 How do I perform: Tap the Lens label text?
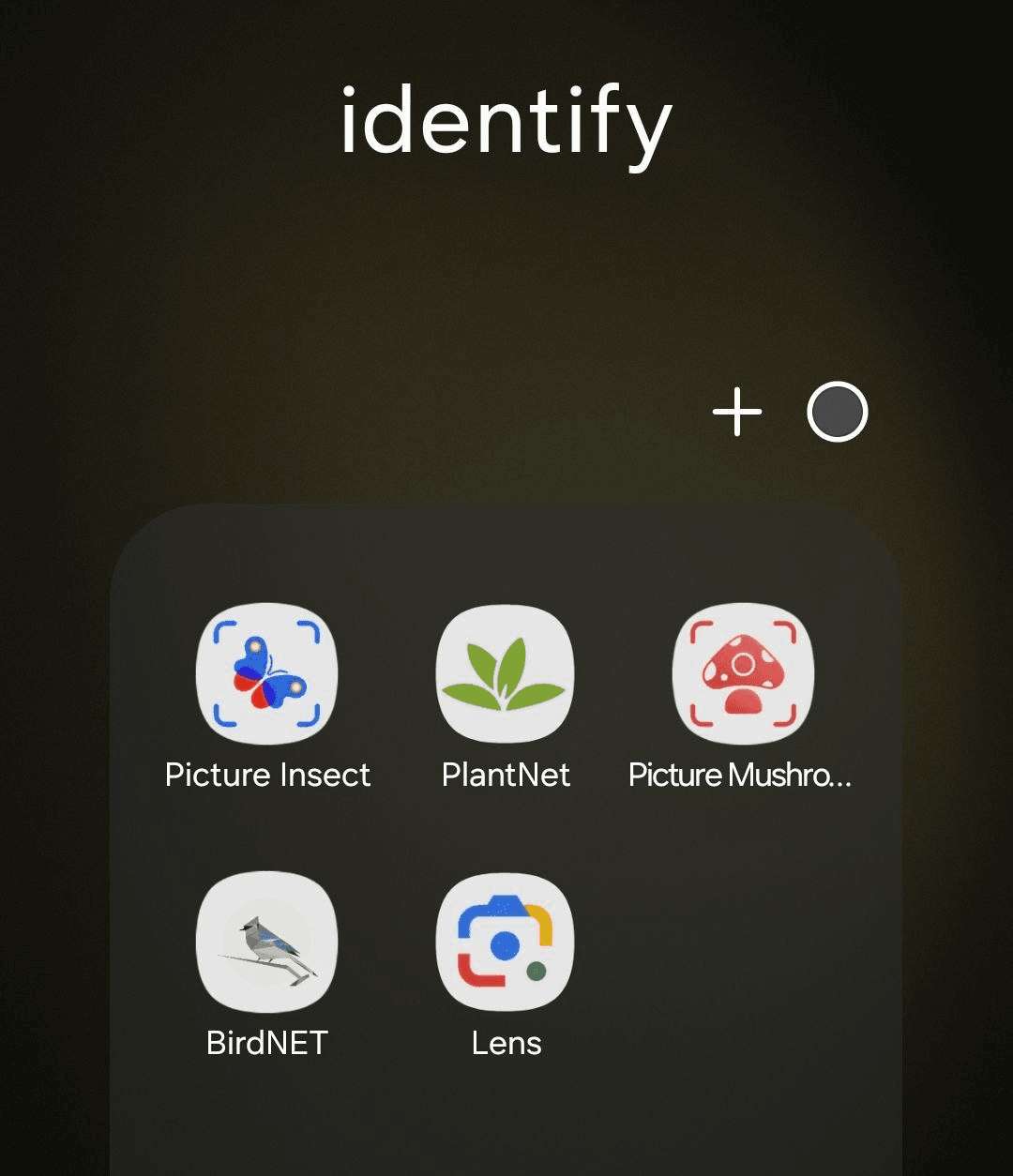[506, 1042]
